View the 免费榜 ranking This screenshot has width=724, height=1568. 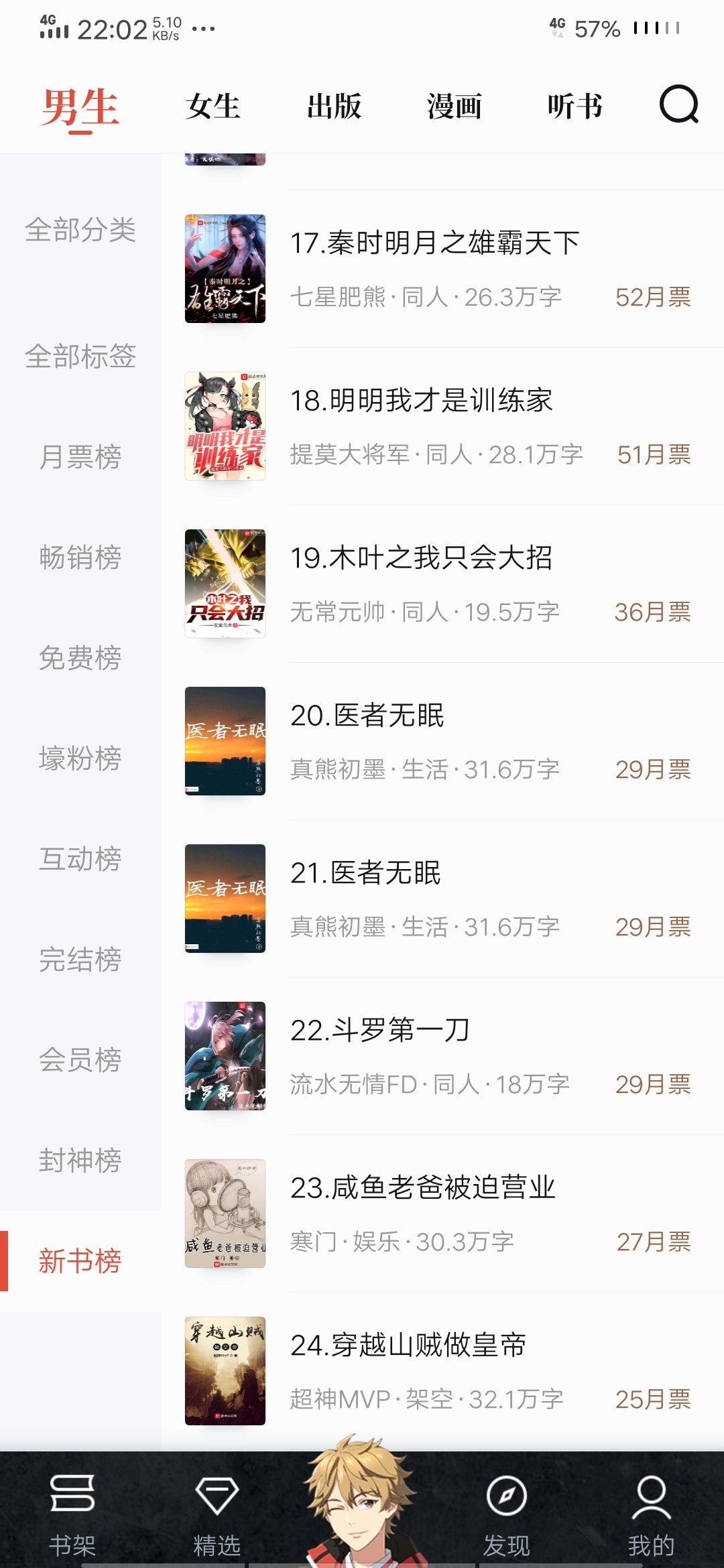click(x=80, y=658)
